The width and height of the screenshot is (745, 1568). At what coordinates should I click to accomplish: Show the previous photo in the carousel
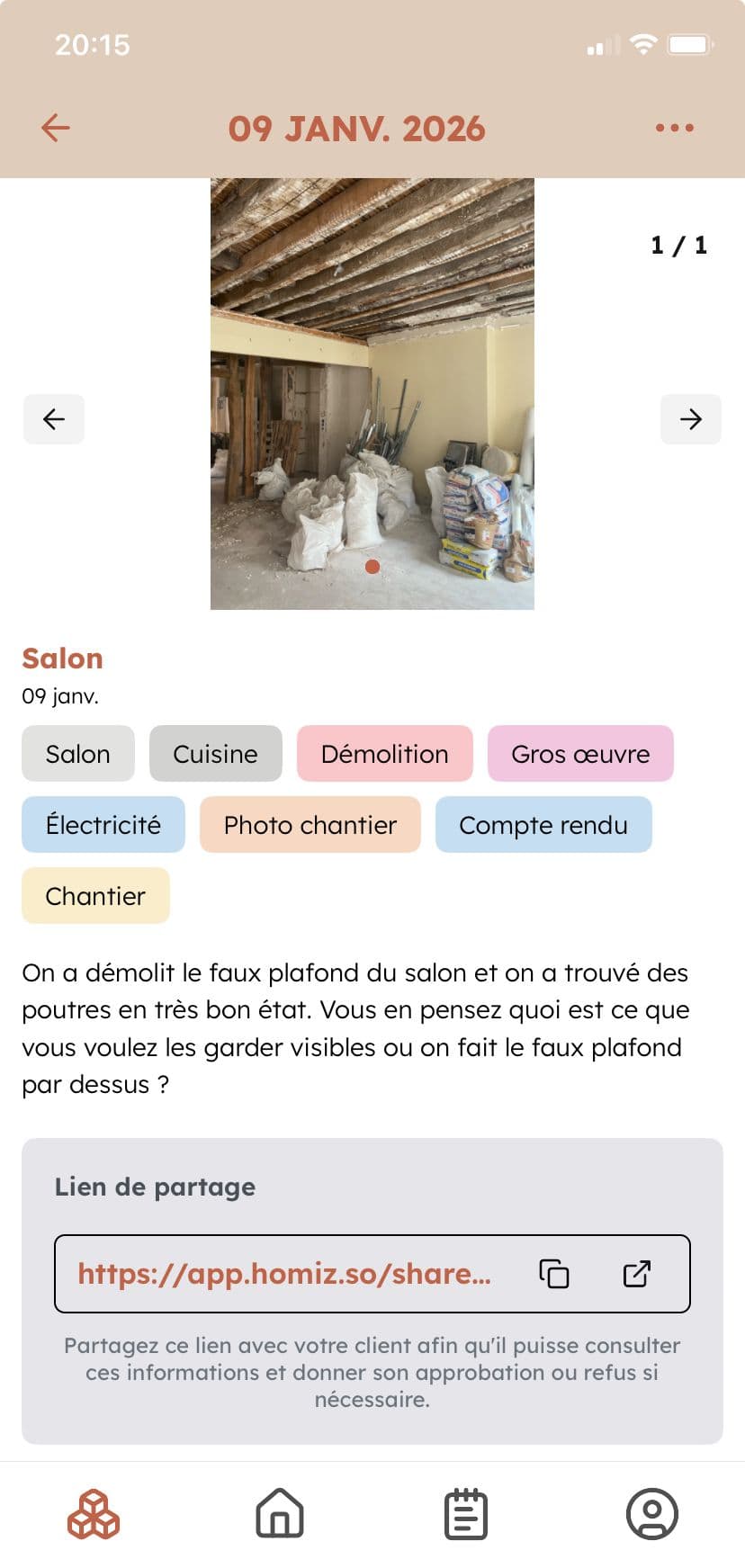pos(54,419)
